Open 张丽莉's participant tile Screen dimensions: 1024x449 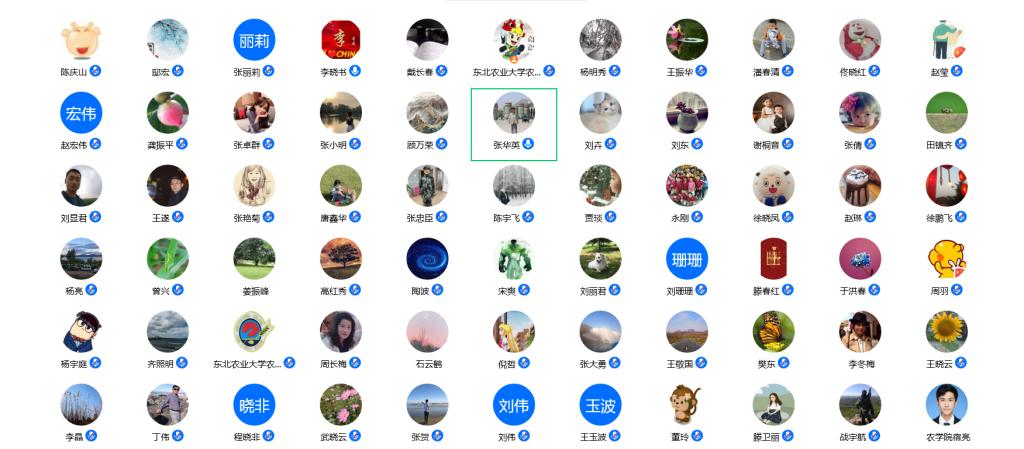[x=254, y=41]
